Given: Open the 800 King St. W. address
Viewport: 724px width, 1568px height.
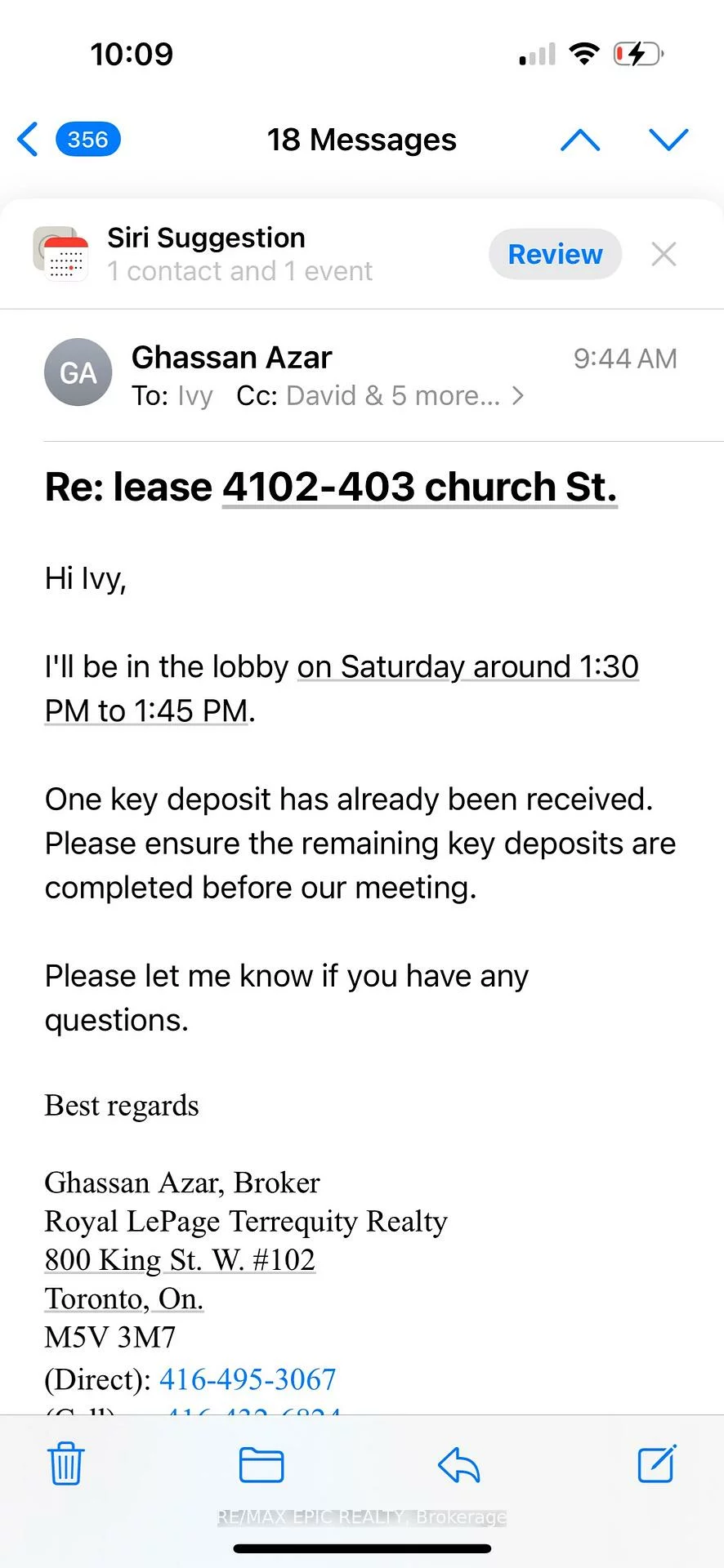Looking at the screenshot, I should 180,1260.
